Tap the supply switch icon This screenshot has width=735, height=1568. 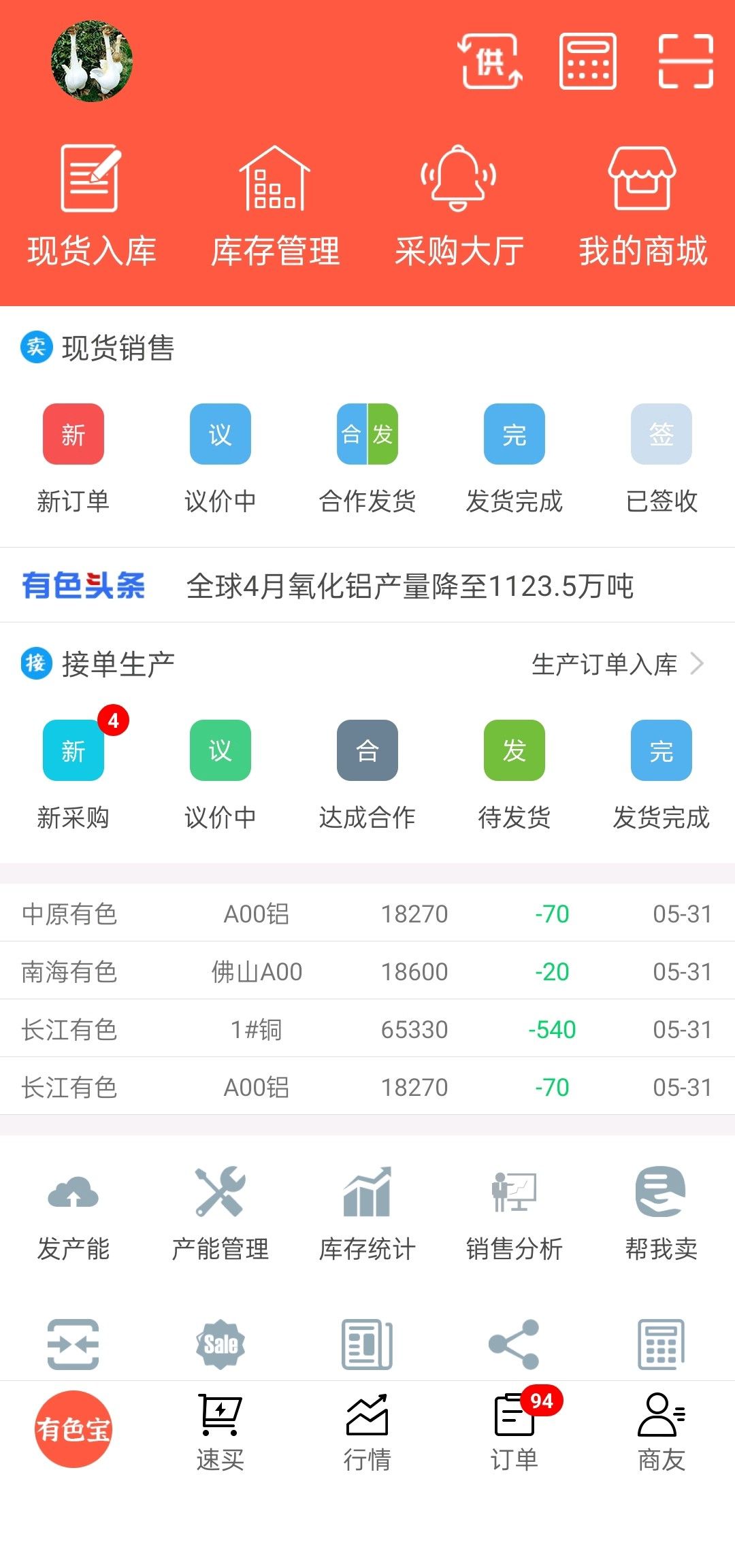point(491,61)
